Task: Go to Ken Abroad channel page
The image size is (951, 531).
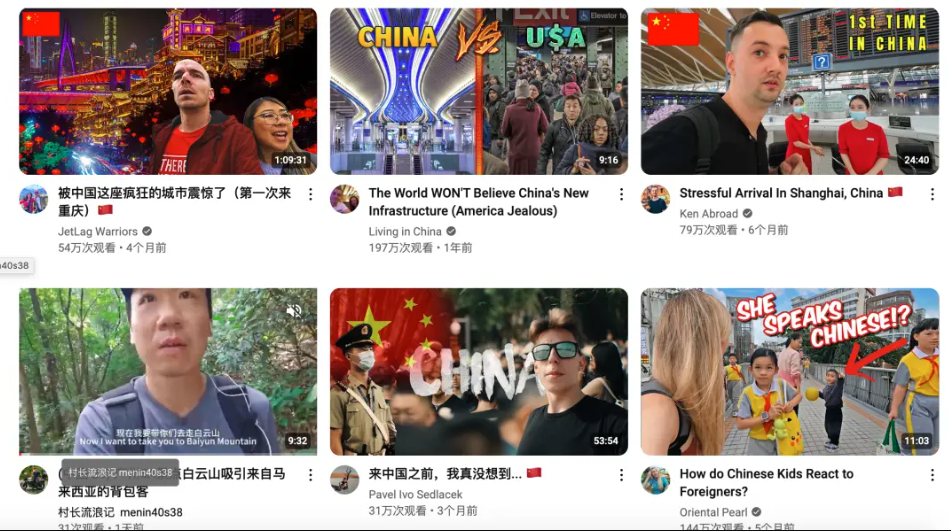Action: (709, 213)
